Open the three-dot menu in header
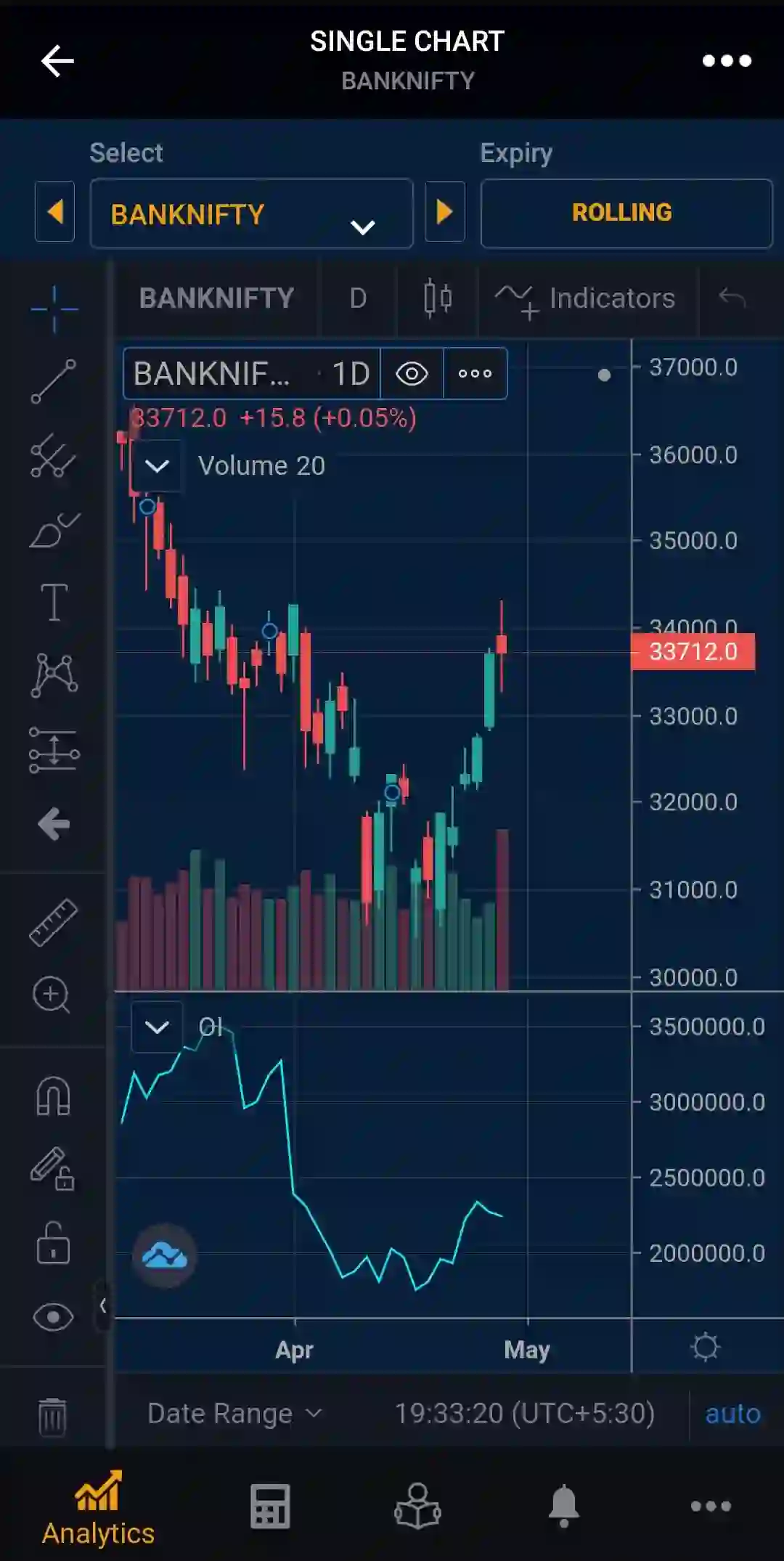 coord(727,61)
